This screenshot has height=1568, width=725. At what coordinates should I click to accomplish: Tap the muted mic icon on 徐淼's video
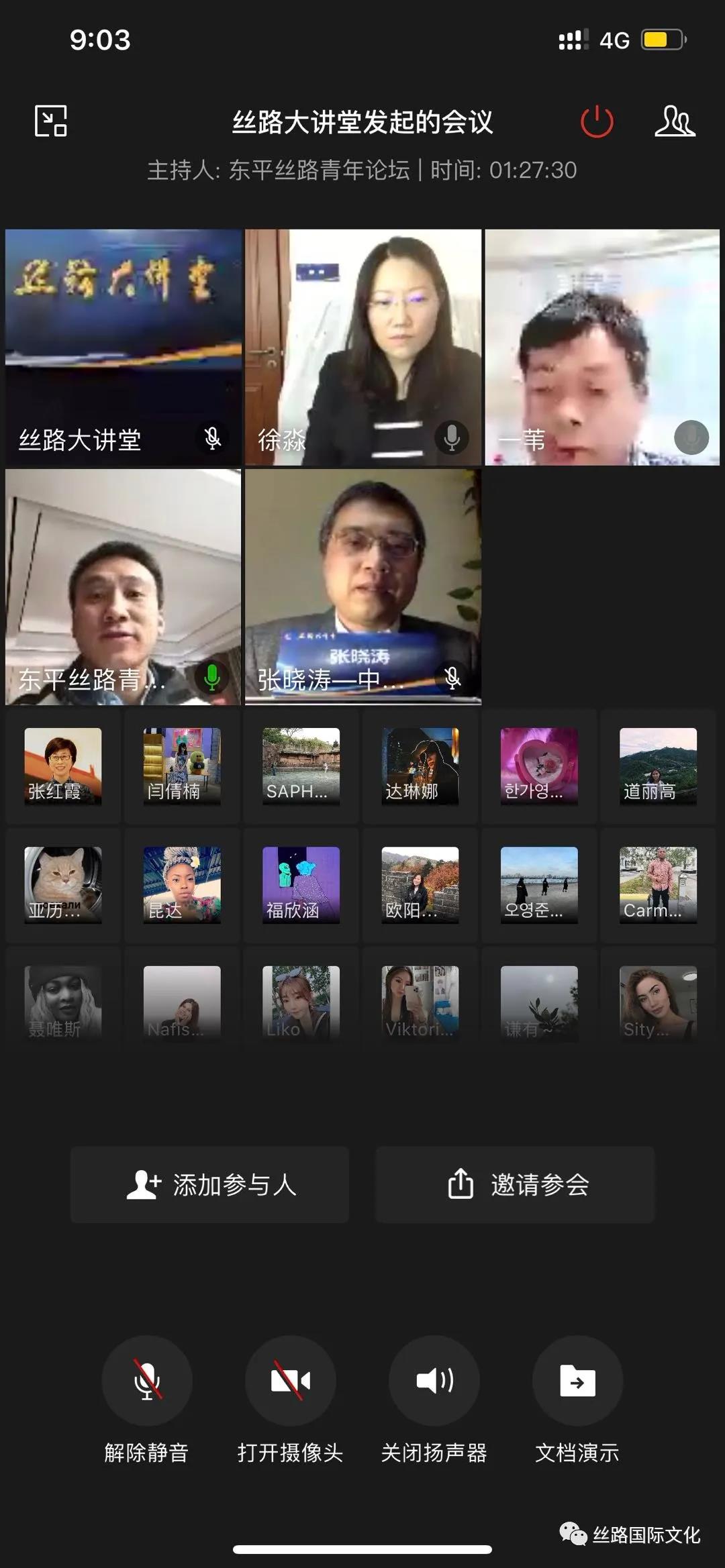click(451, 438)
